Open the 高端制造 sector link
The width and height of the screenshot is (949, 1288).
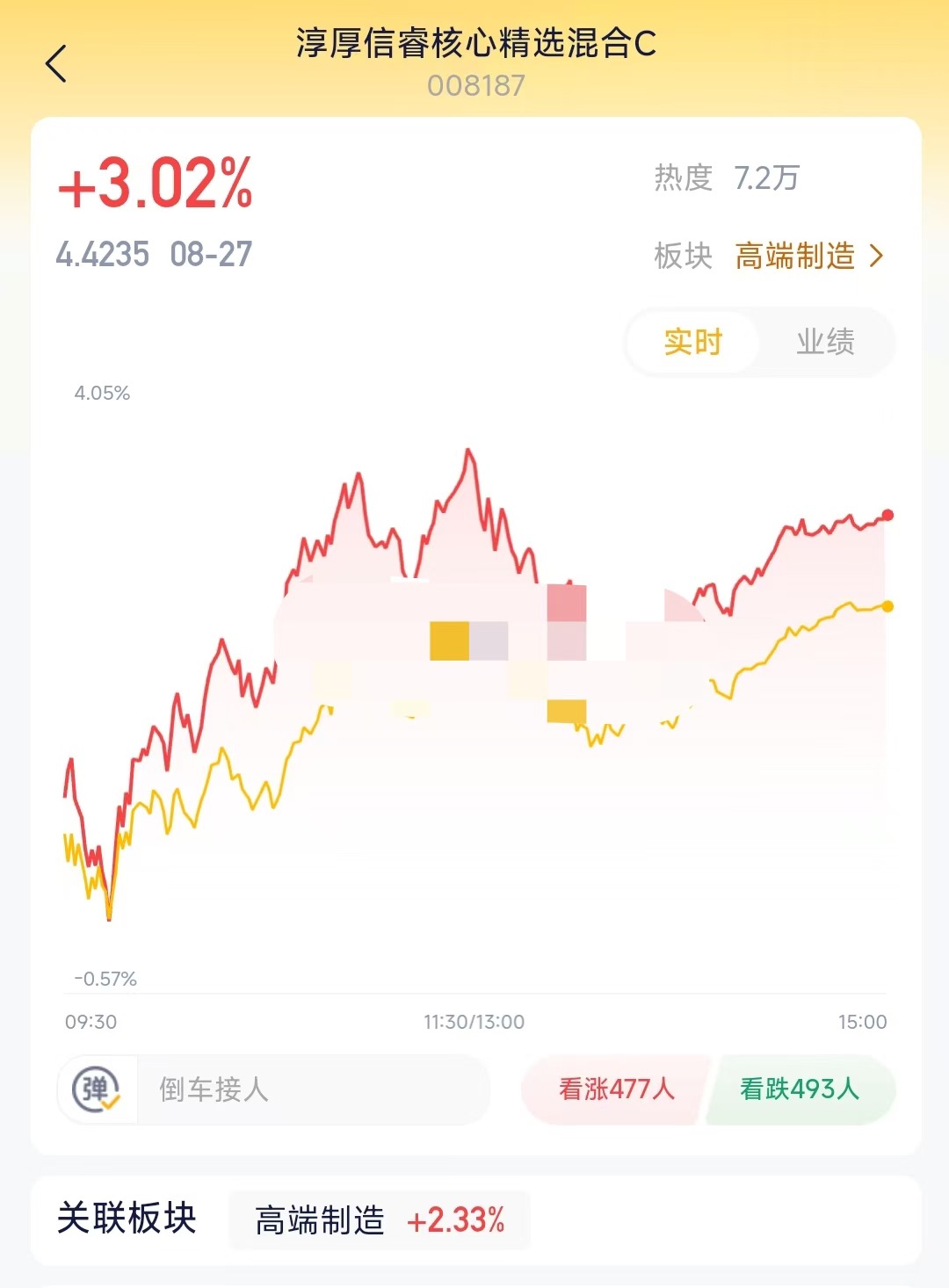click(808, 256)
